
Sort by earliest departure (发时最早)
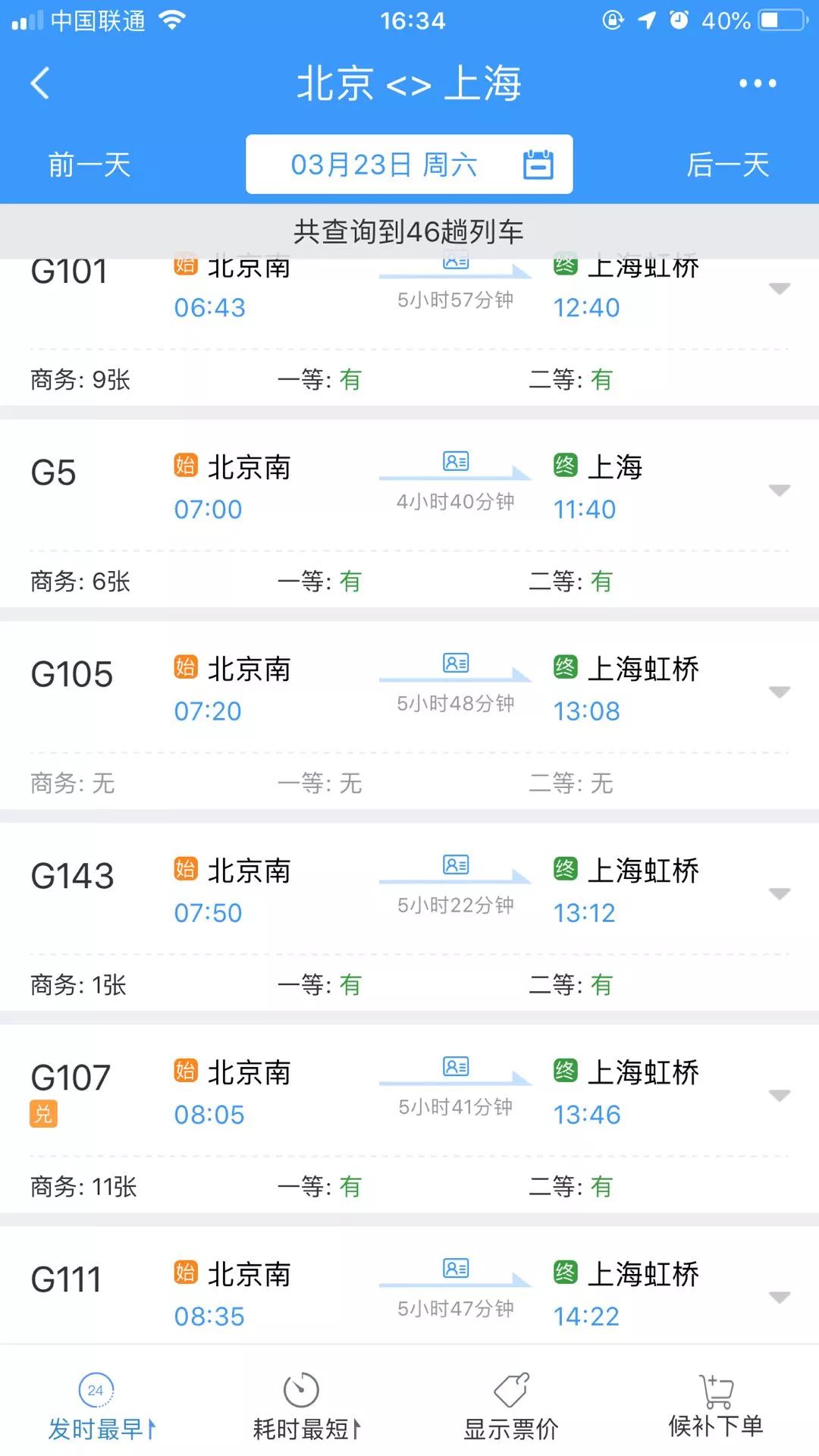tap(102, 1408)
